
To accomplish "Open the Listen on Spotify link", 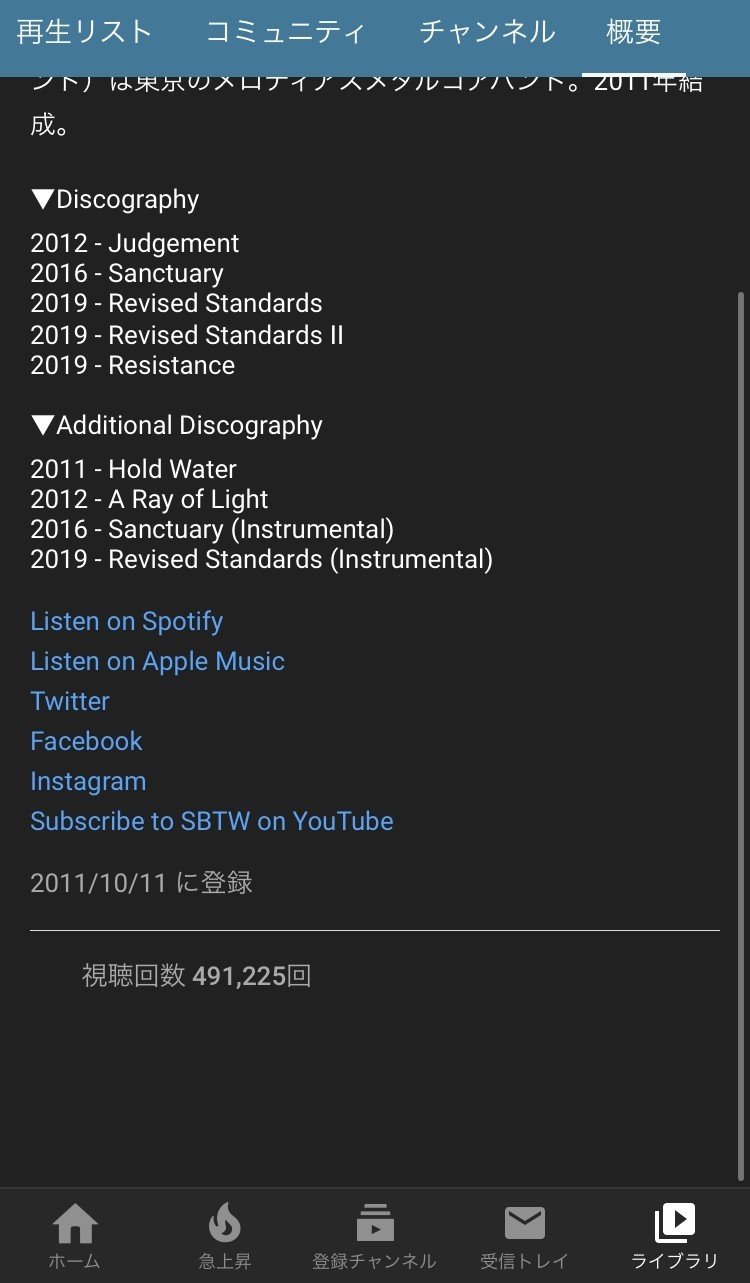I will pyautogui.click(x=127, y=621).
